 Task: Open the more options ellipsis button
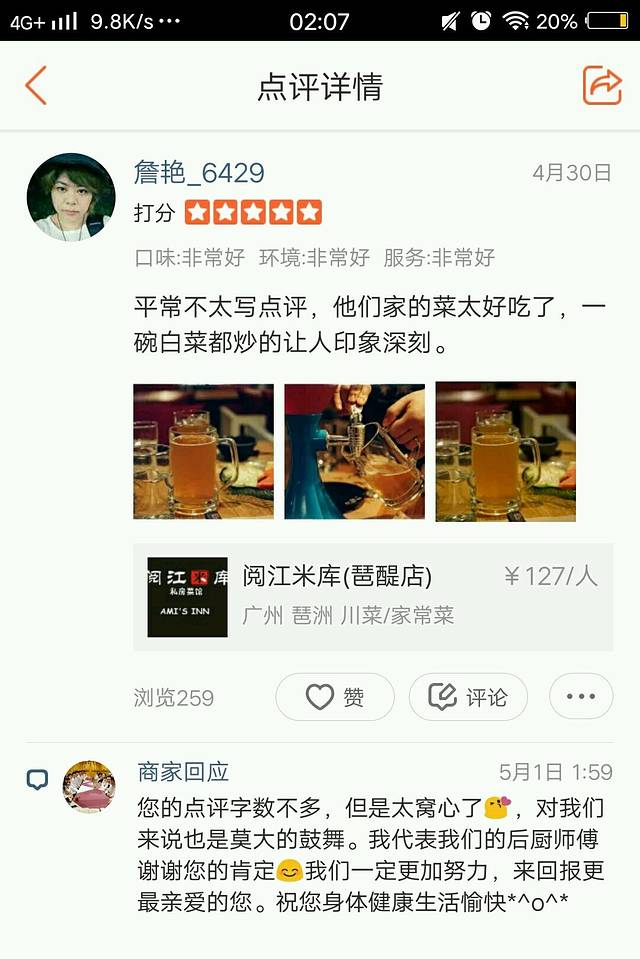pyautogui.click(x=581, y=697)
